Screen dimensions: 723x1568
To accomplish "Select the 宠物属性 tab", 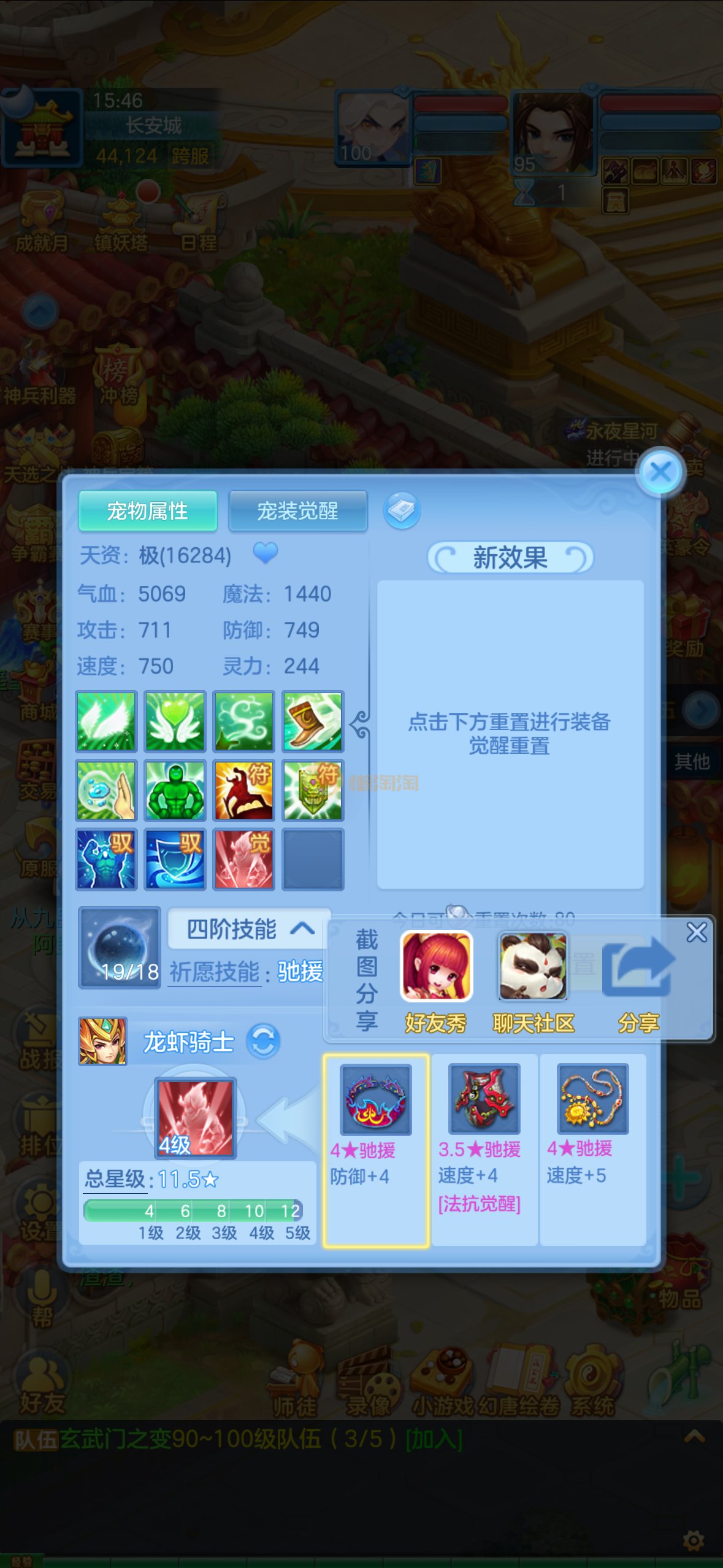I will tap(148, 511).
